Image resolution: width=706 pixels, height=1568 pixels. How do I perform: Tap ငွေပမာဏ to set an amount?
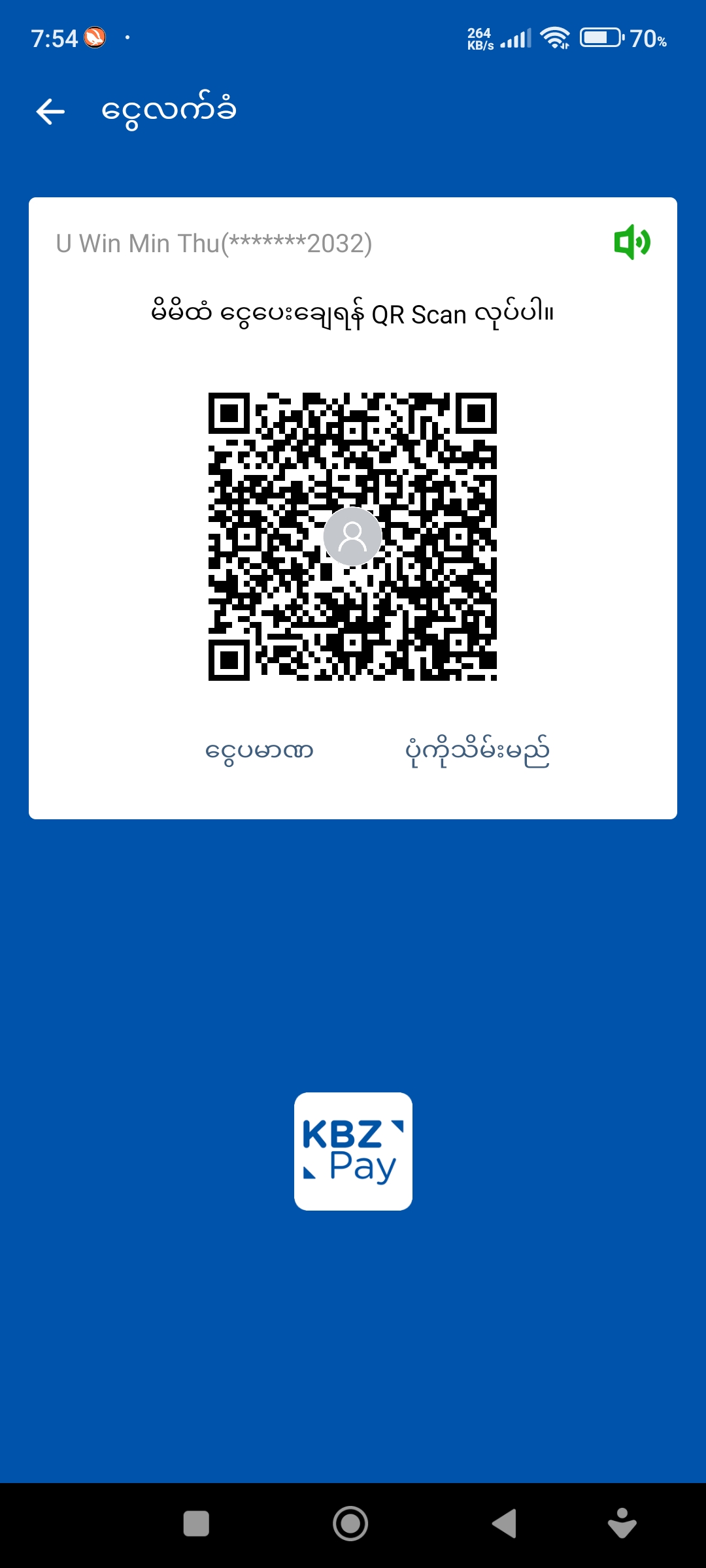(x=260, y=751)
